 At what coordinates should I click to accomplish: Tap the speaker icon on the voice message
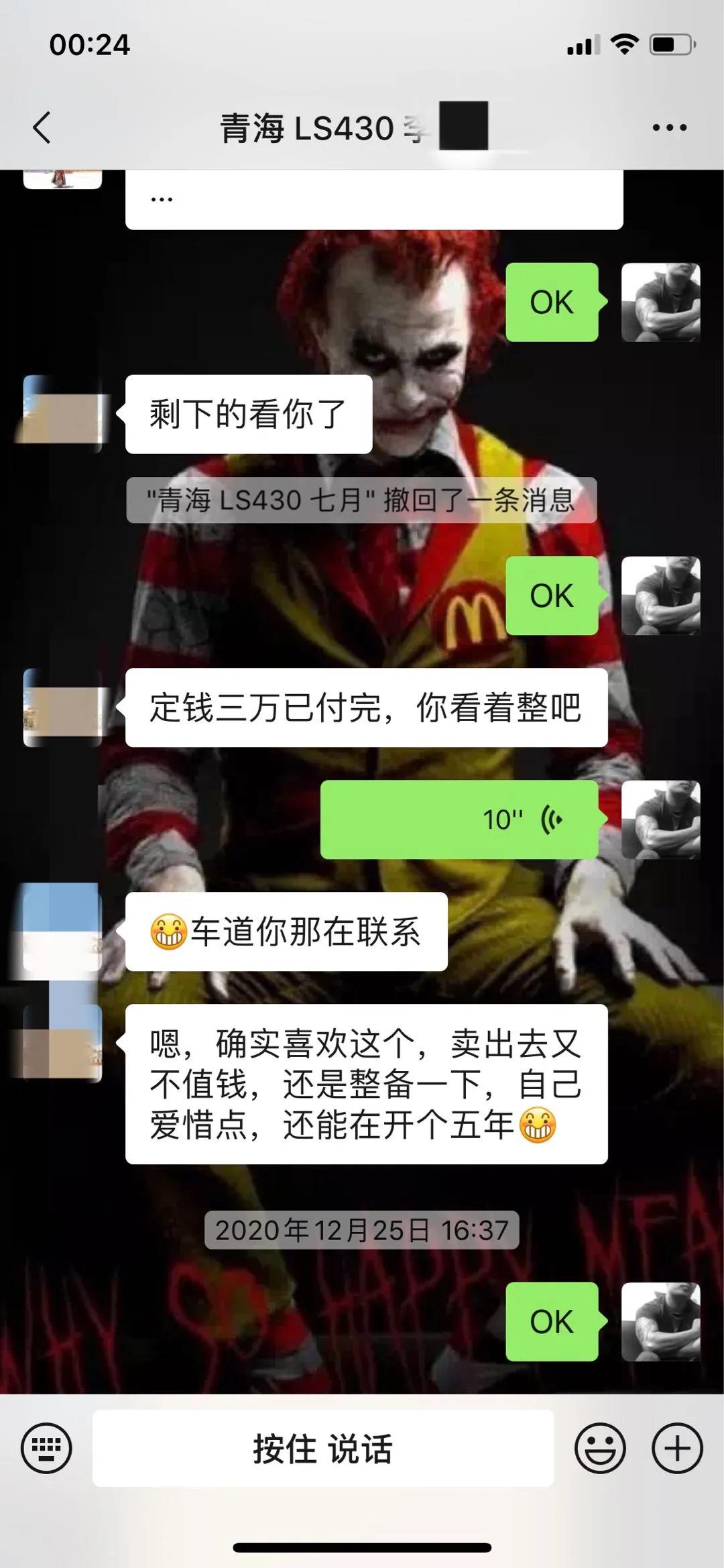click(x=552, y=818)
